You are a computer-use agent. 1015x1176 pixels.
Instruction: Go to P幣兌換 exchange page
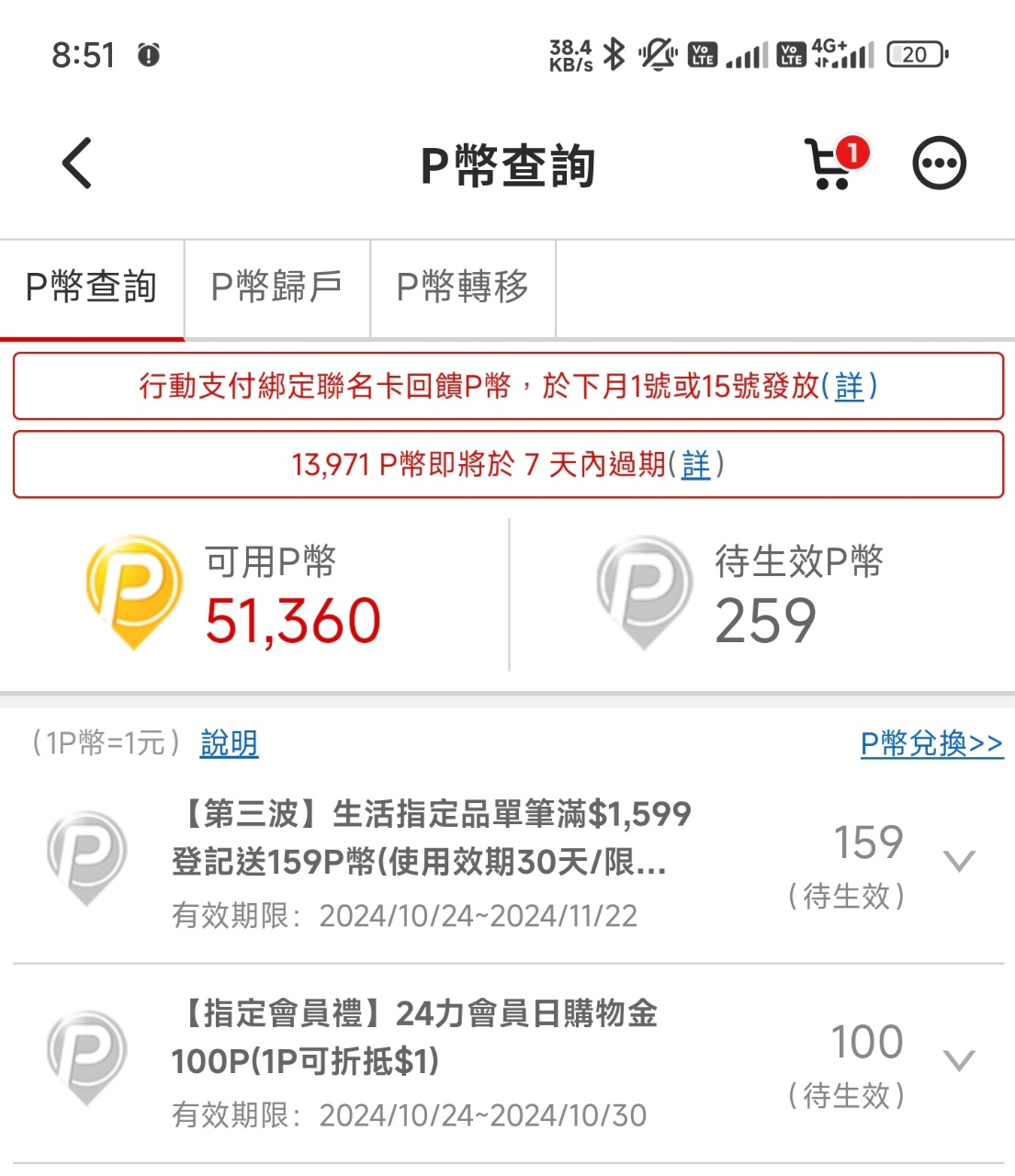[x=930, y=743]
